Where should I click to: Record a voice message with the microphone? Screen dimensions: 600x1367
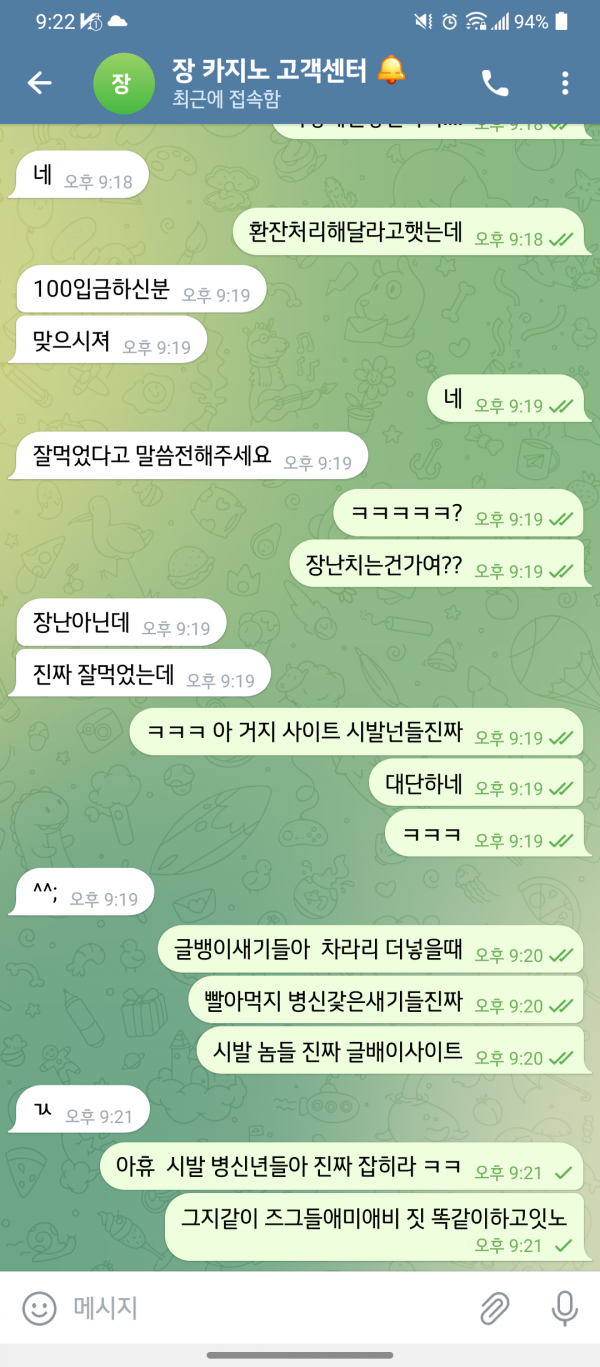pyautogui.click(x=564, y=1307)
